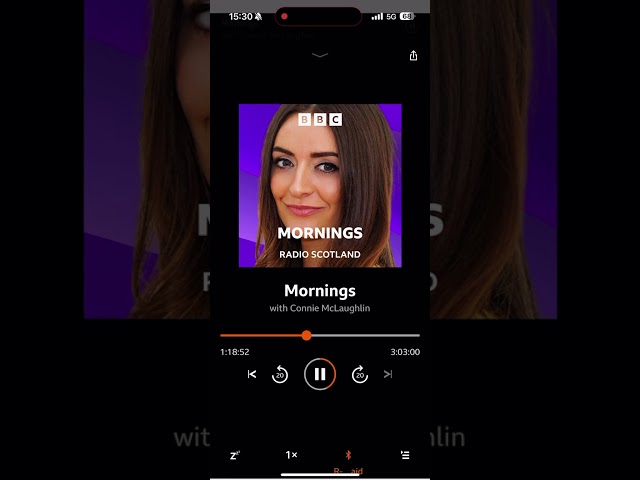The height and width of the screenshot is (480, 640).
Task: Share this Mornings episode
Action: coord(413,56)
